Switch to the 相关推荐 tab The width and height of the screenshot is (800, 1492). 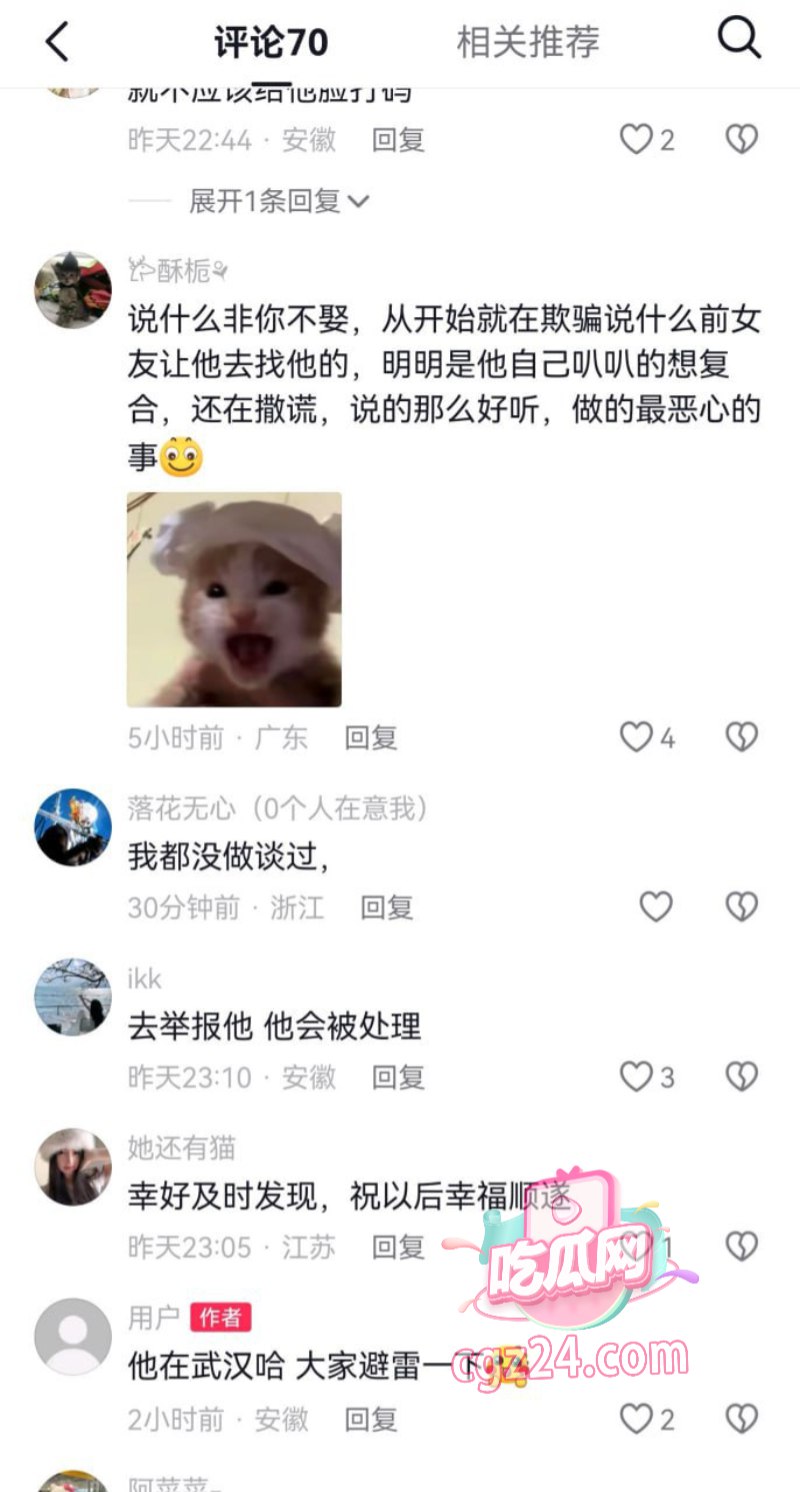[528, 42]
